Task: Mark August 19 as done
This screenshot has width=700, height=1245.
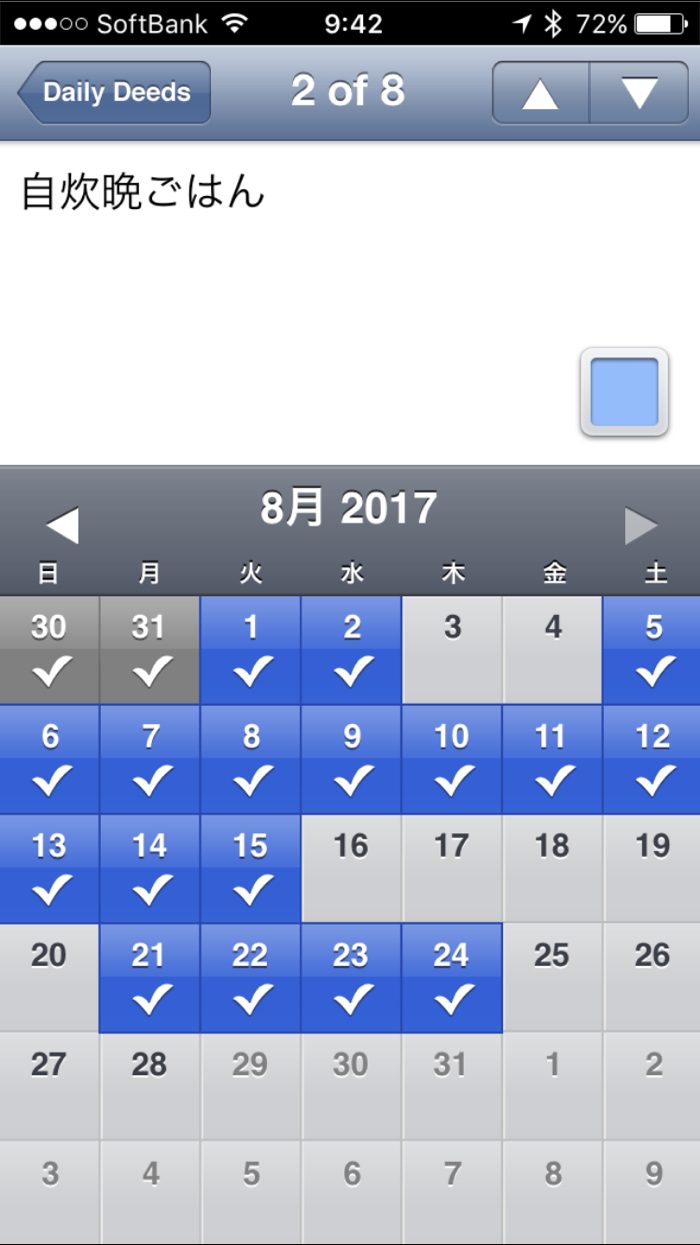Action: (x=653, y=868)
